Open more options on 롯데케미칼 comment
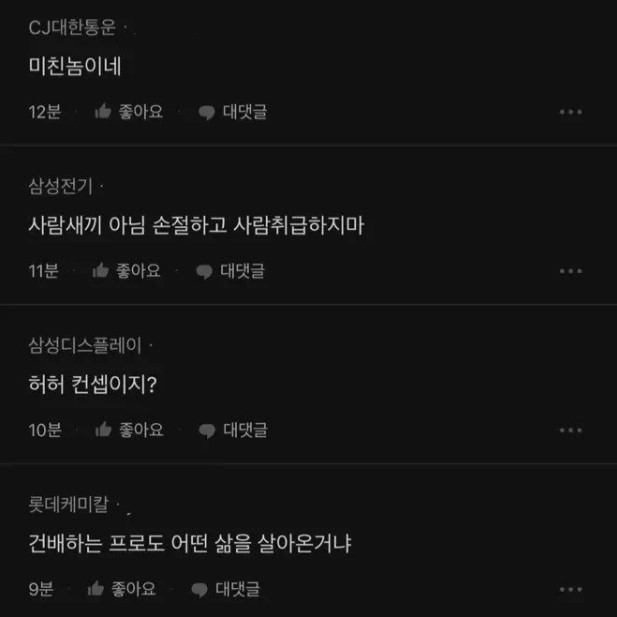 pyautogui.click(x=570, y=590)
